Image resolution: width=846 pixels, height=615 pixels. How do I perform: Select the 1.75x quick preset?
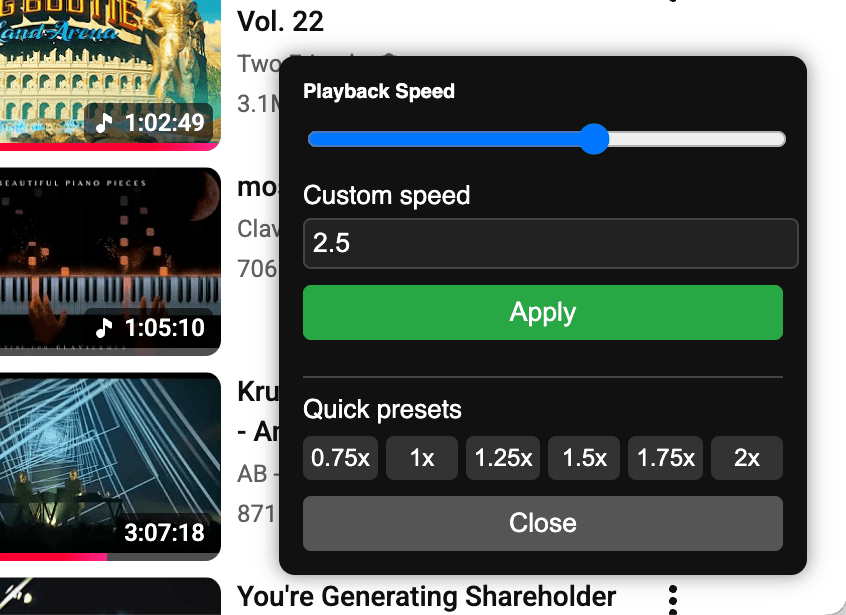(666, 458)
